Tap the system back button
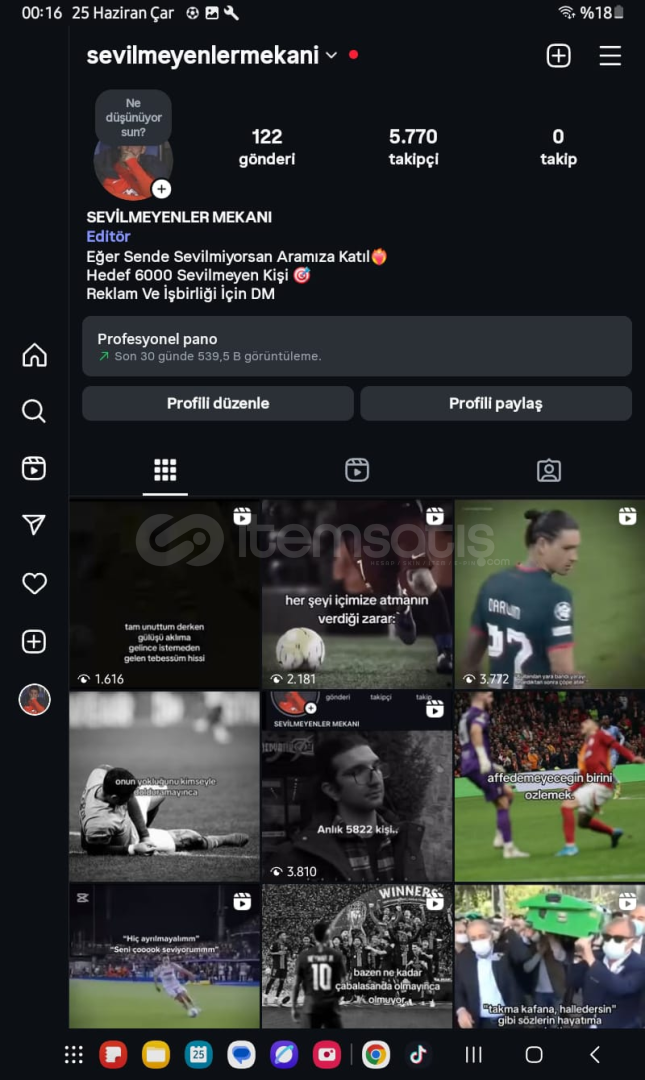645x1080 pixels. [595, 1055]
